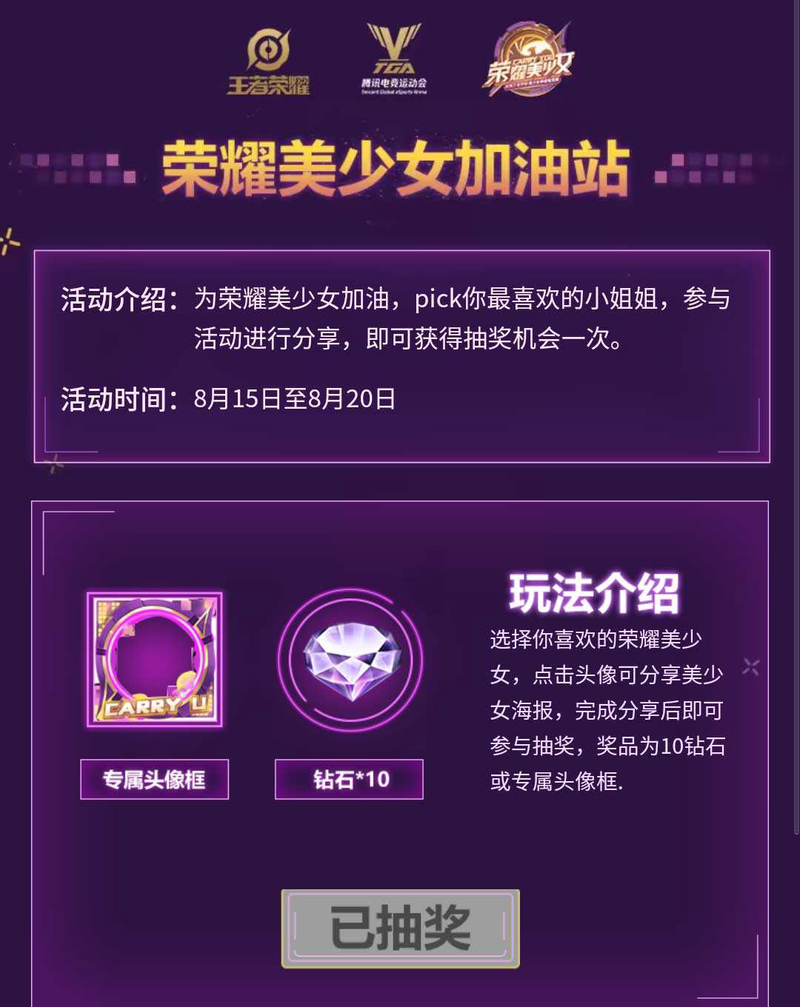Tap the 已抽奖 lottery button
Screen dimensions: 800x1007
(400, 929)
